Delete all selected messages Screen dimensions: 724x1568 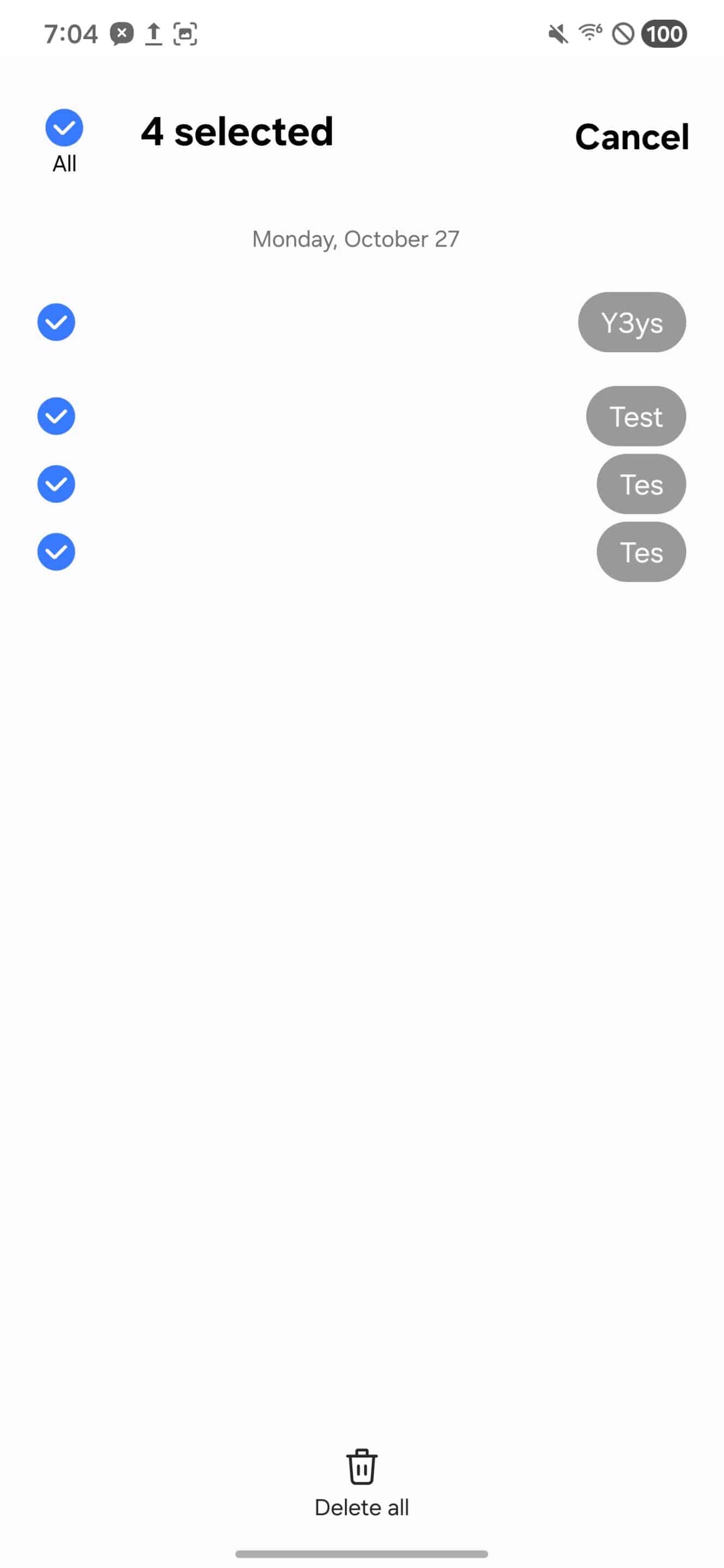pyautogui.click(x=362, y=1481)
